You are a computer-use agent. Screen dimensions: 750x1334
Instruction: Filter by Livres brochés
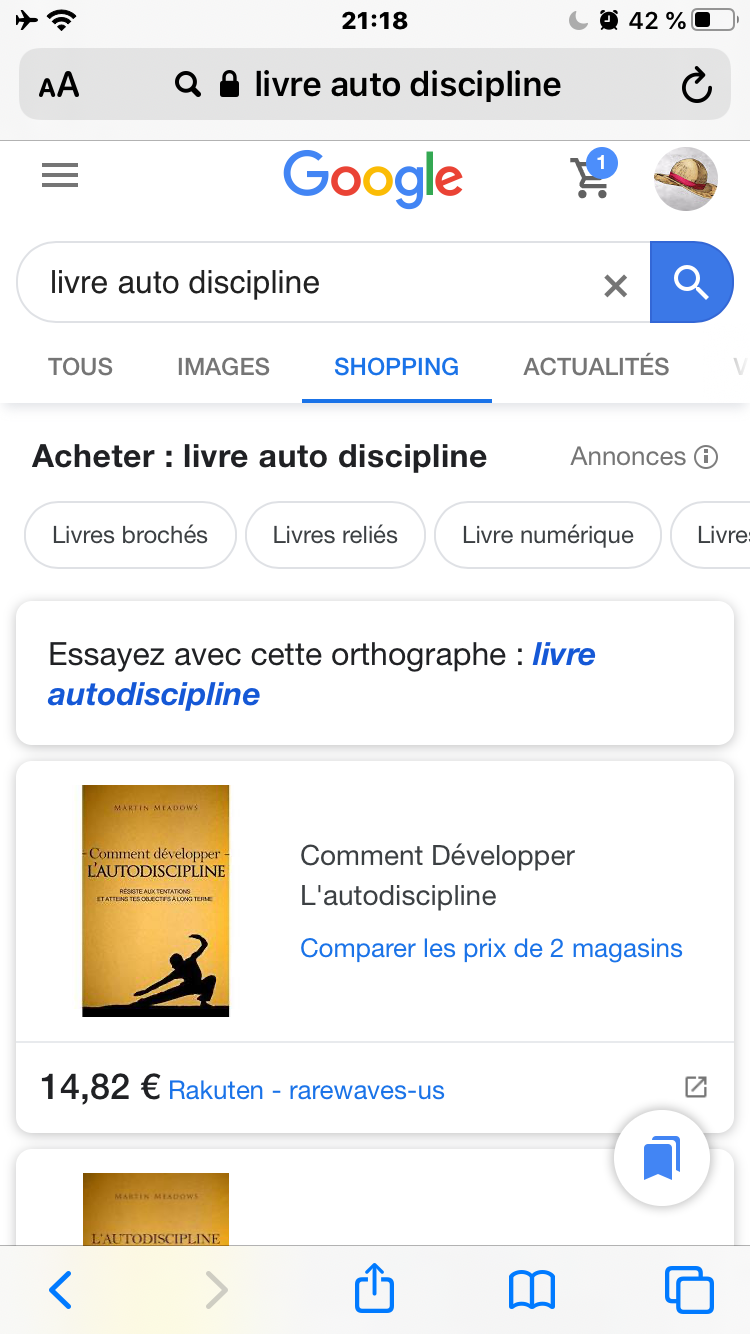tap(130, 535)
